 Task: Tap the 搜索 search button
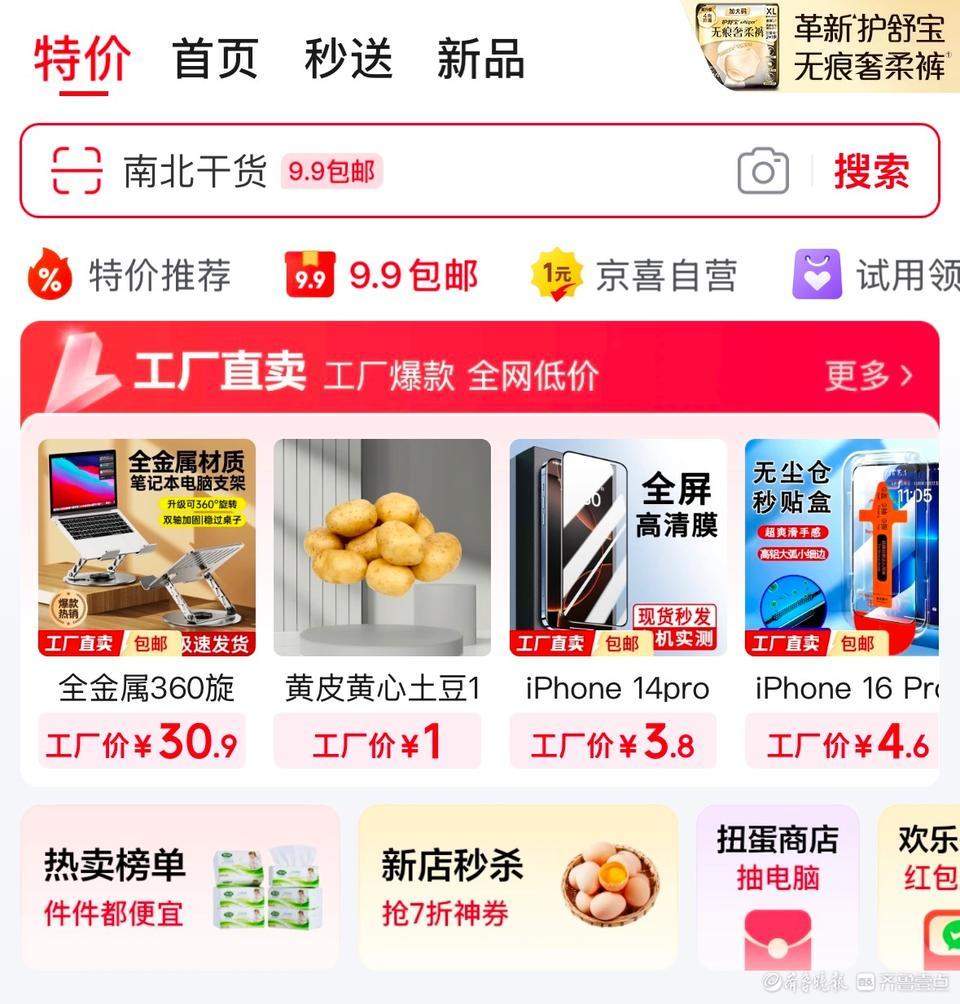tap(872, 172)
